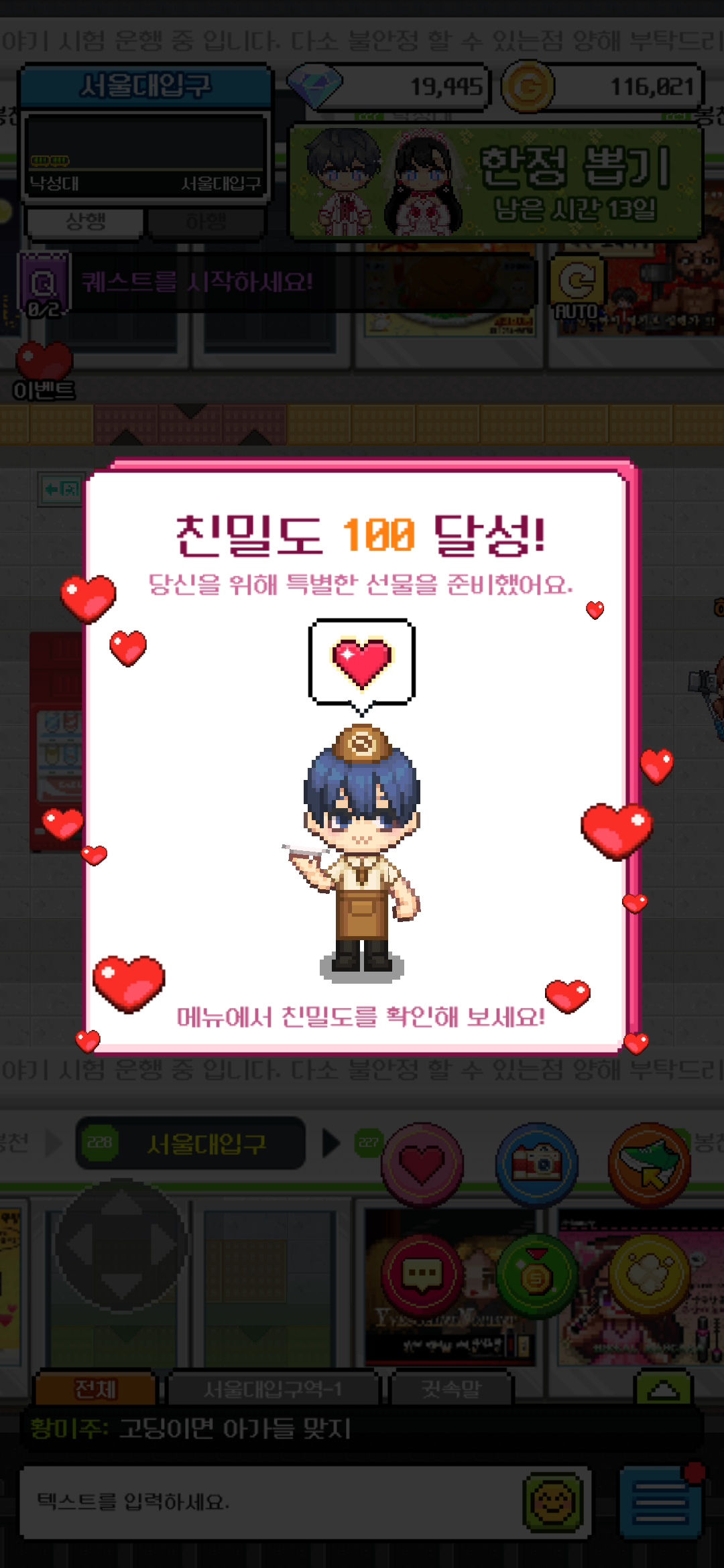724x1568 pixels.
Task: Switch to the 전체 chat tab
Action: click(95, 1390)
